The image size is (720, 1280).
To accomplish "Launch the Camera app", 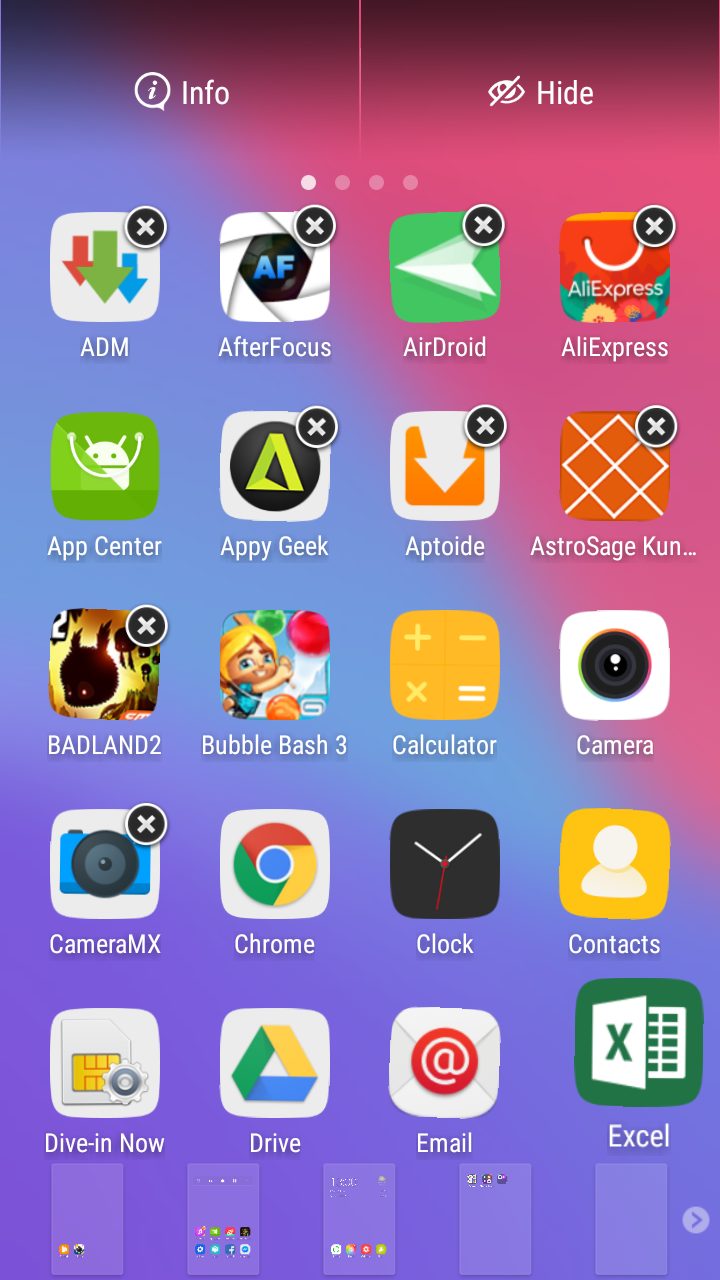I will tap(614, 665).
